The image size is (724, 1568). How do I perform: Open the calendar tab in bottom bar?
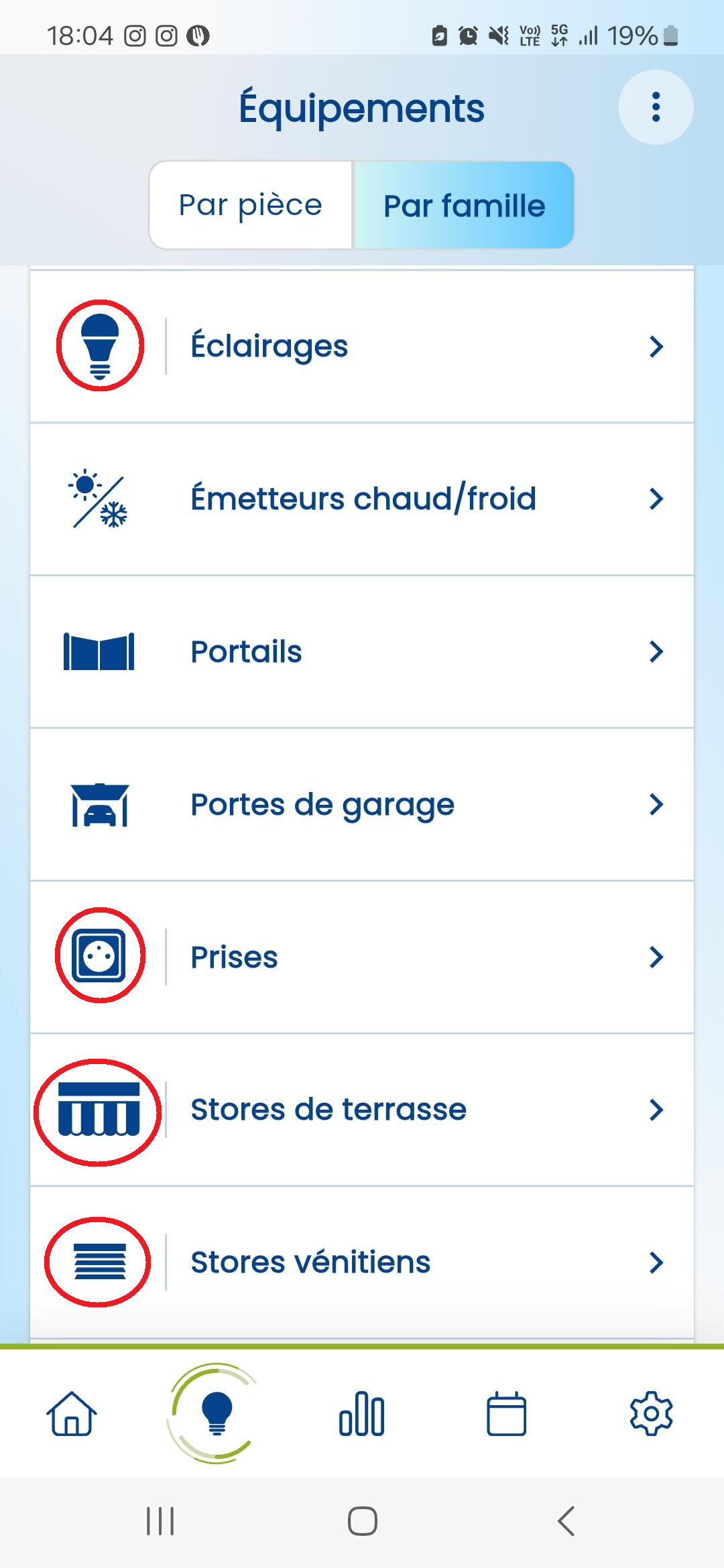tap(506, 1414)
